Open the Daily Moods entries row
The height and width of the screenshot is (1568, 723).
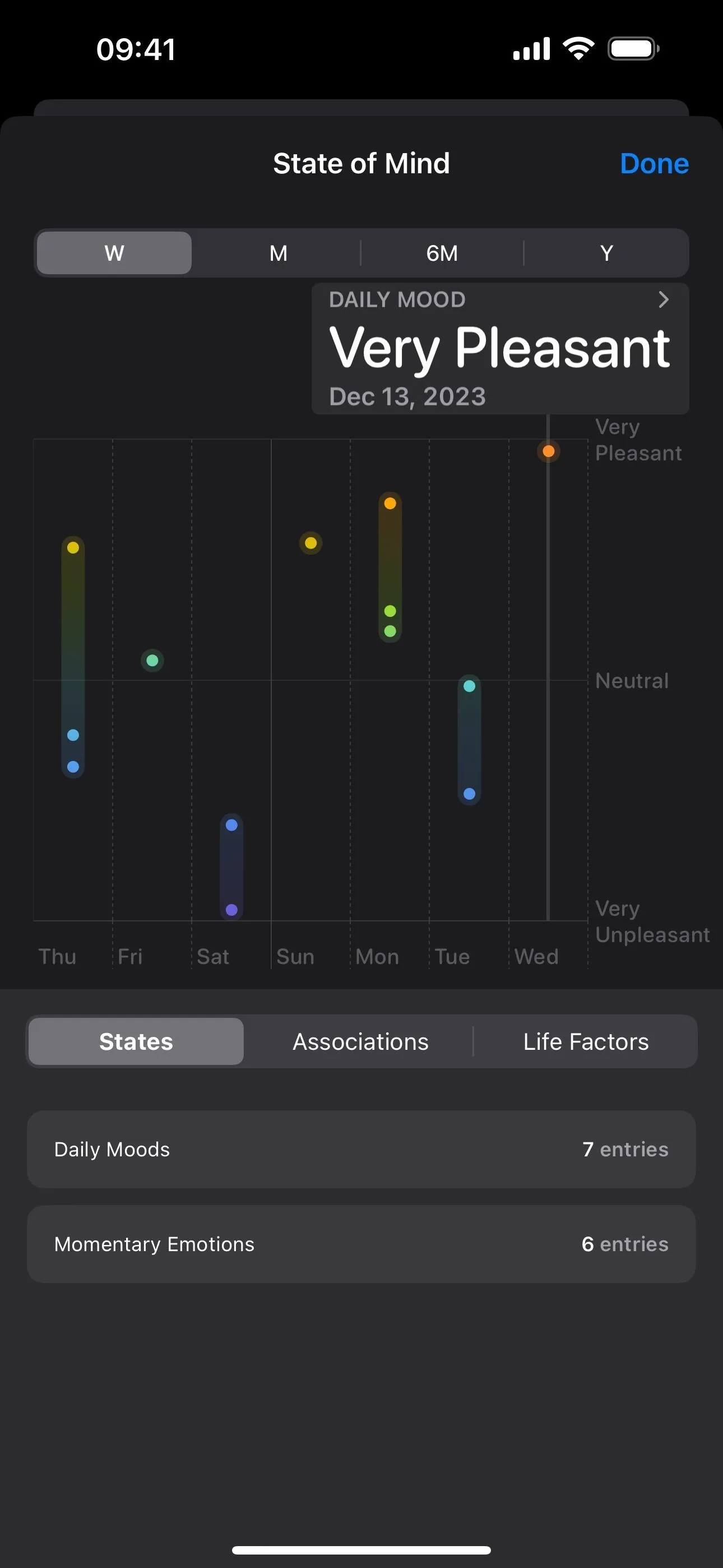tap(361, 1149)
